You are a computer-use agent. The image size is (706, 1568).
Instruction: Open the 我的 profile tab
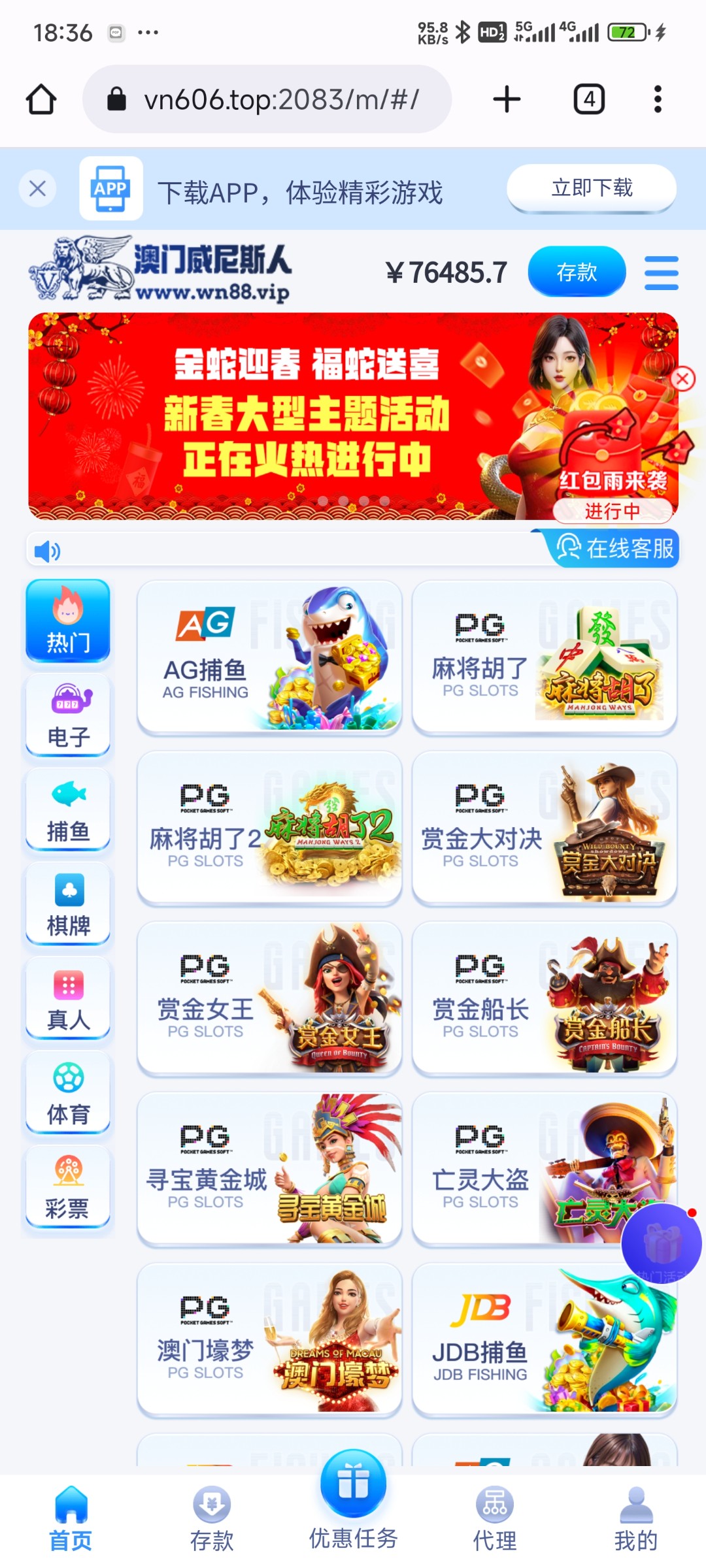coord(635,1519)
